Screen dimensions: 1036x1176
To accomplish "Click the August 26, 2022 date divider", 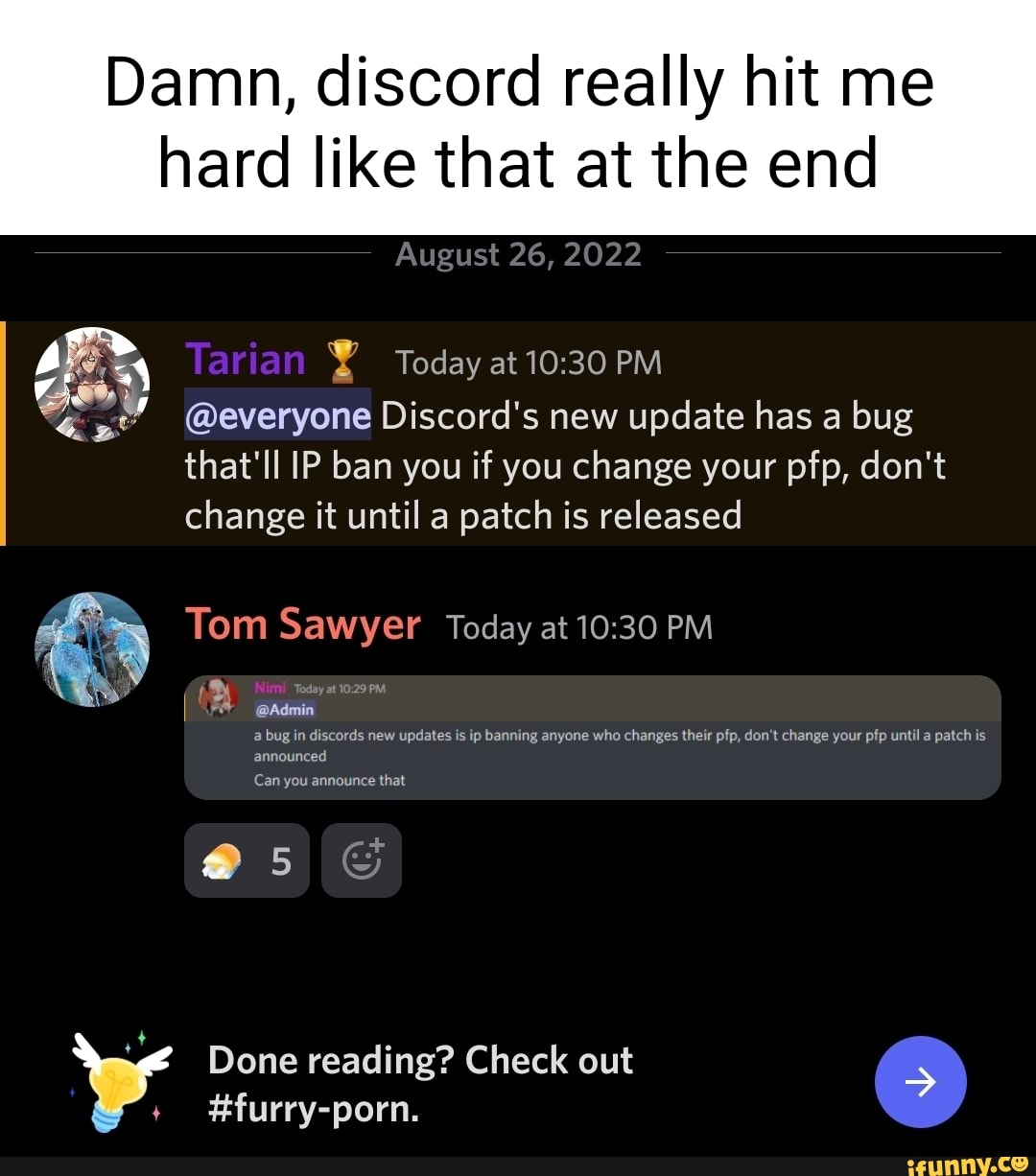I will click(x=518, y=254).
